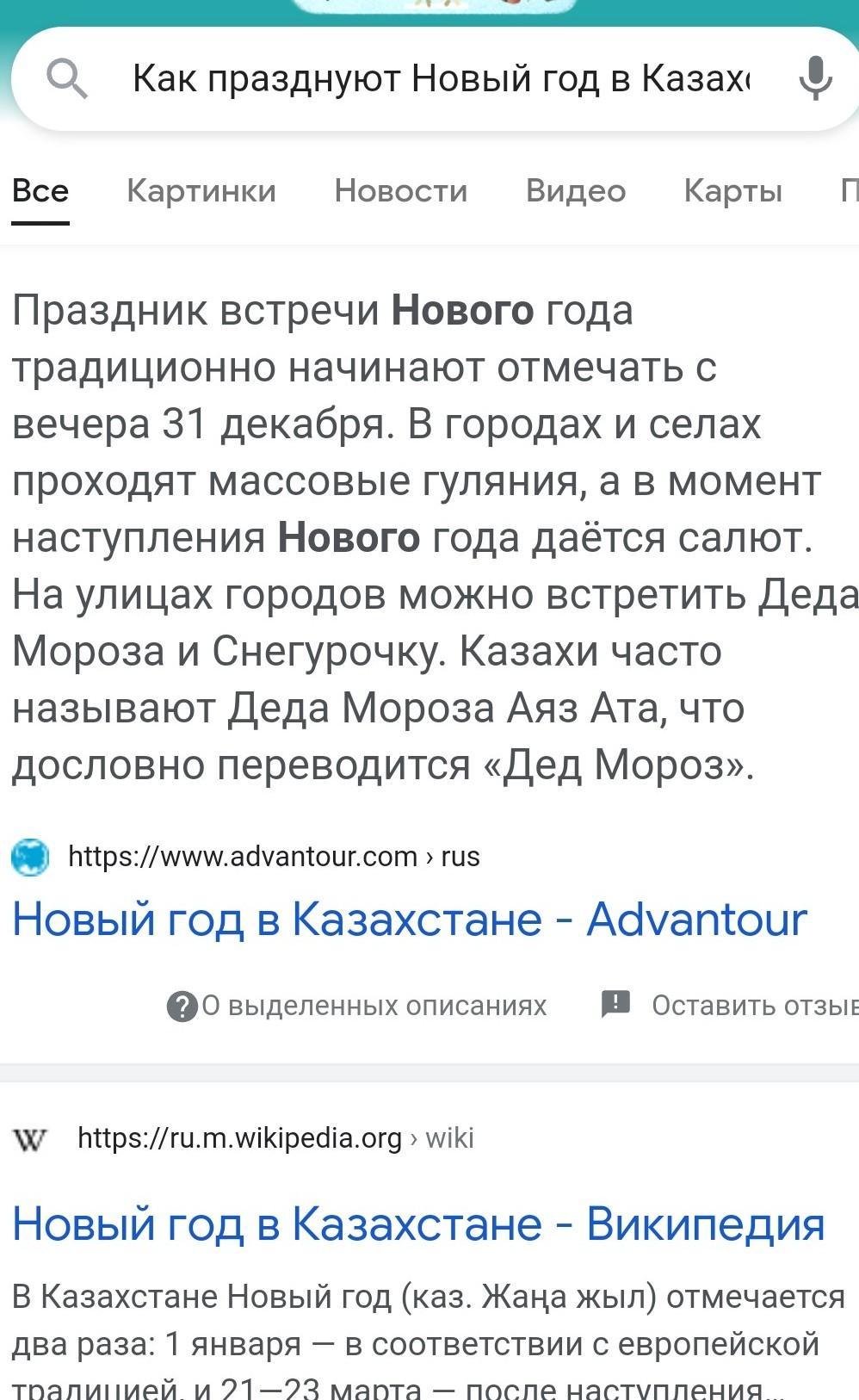
Task: Switch to the Новости tab
Action: 400,190
